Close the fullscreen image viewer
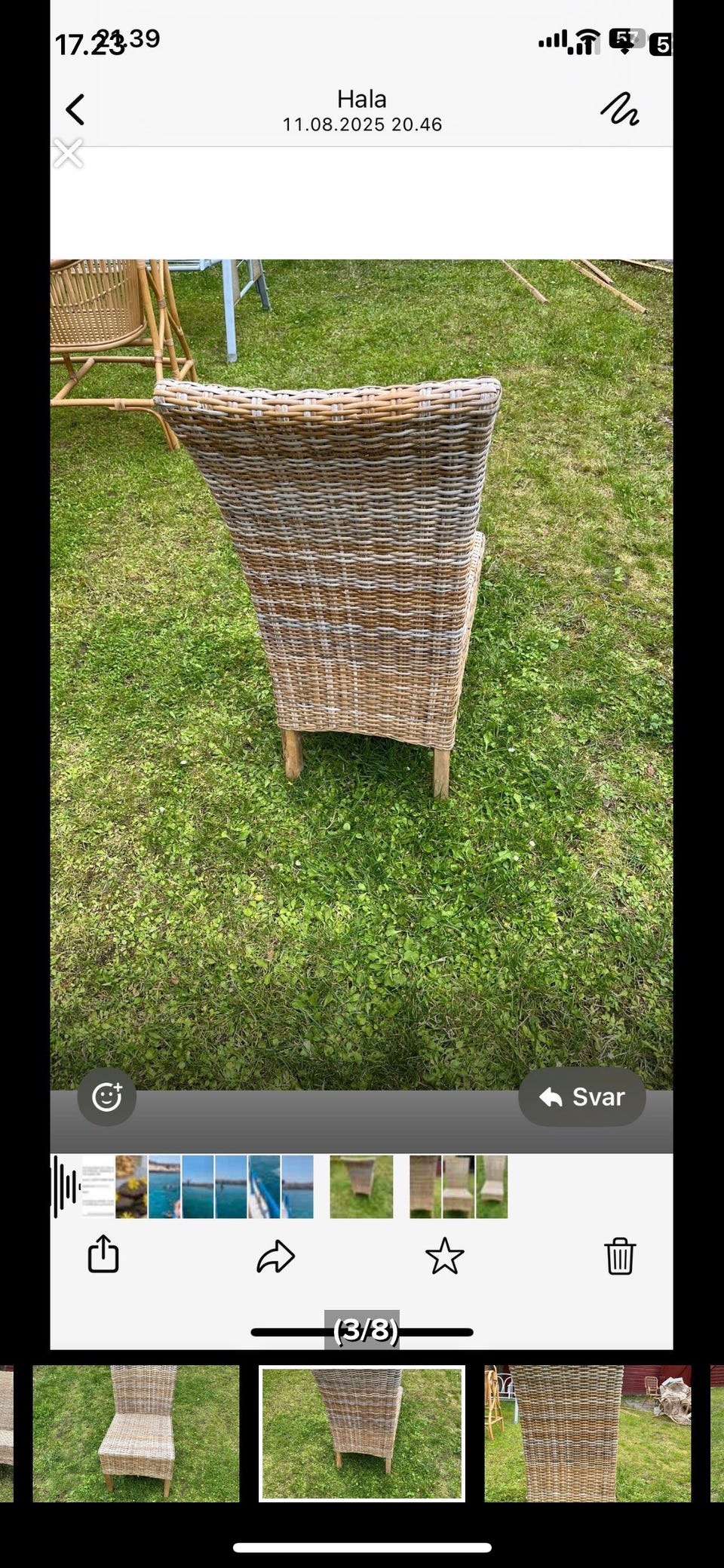 pyautogui.click(x=68, y=154)
